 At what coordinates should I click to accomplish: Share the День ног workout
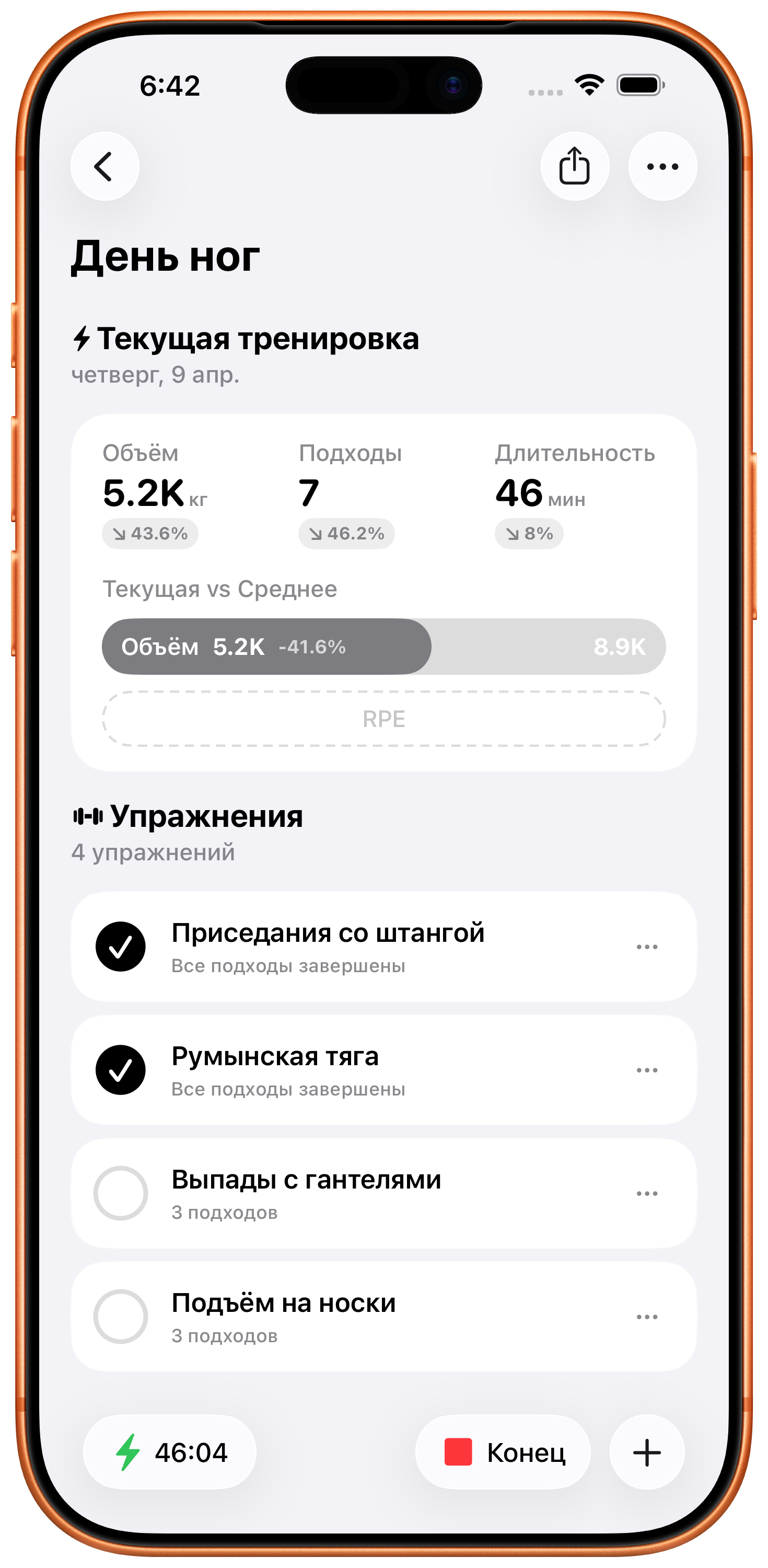point(575,166)
